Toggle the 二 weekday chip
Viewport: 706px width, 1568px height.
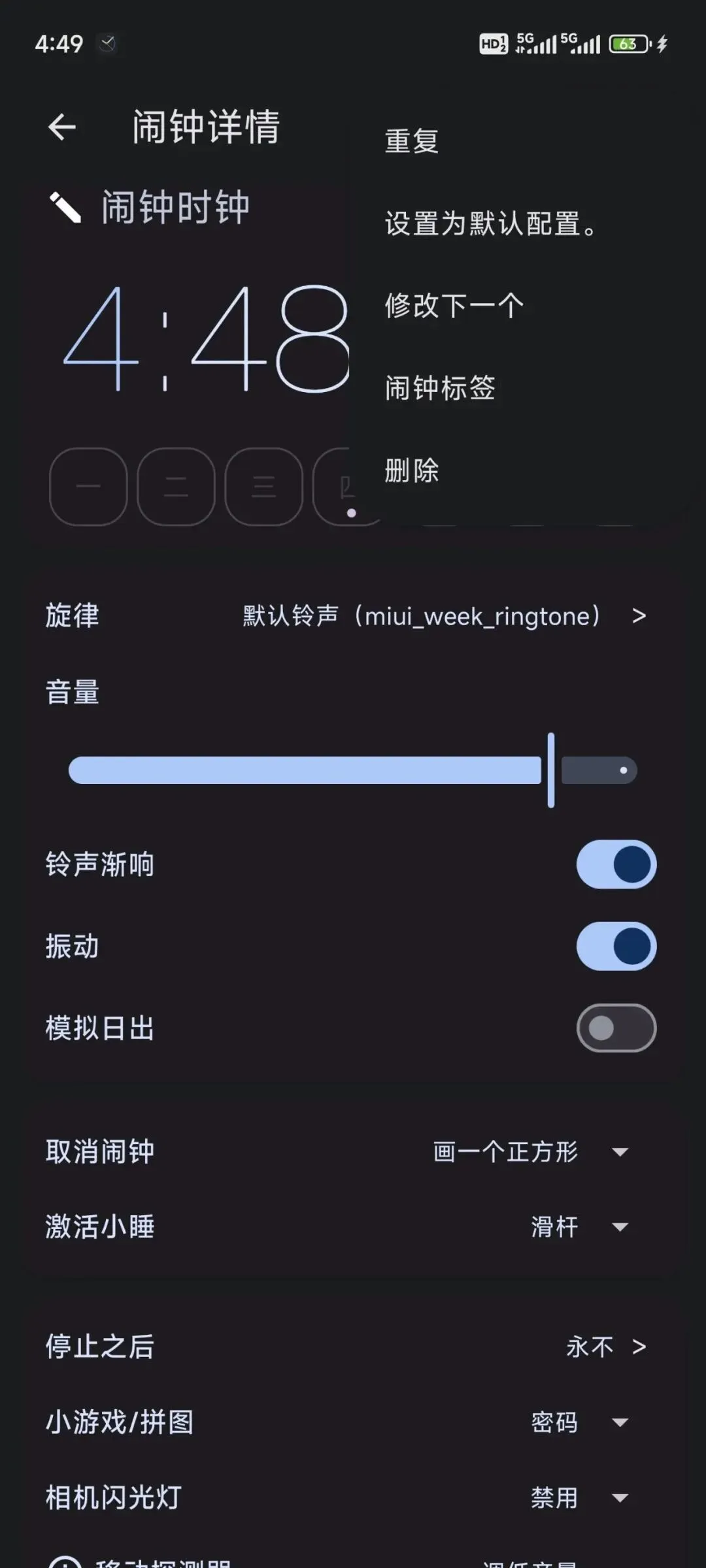point(176,486)
